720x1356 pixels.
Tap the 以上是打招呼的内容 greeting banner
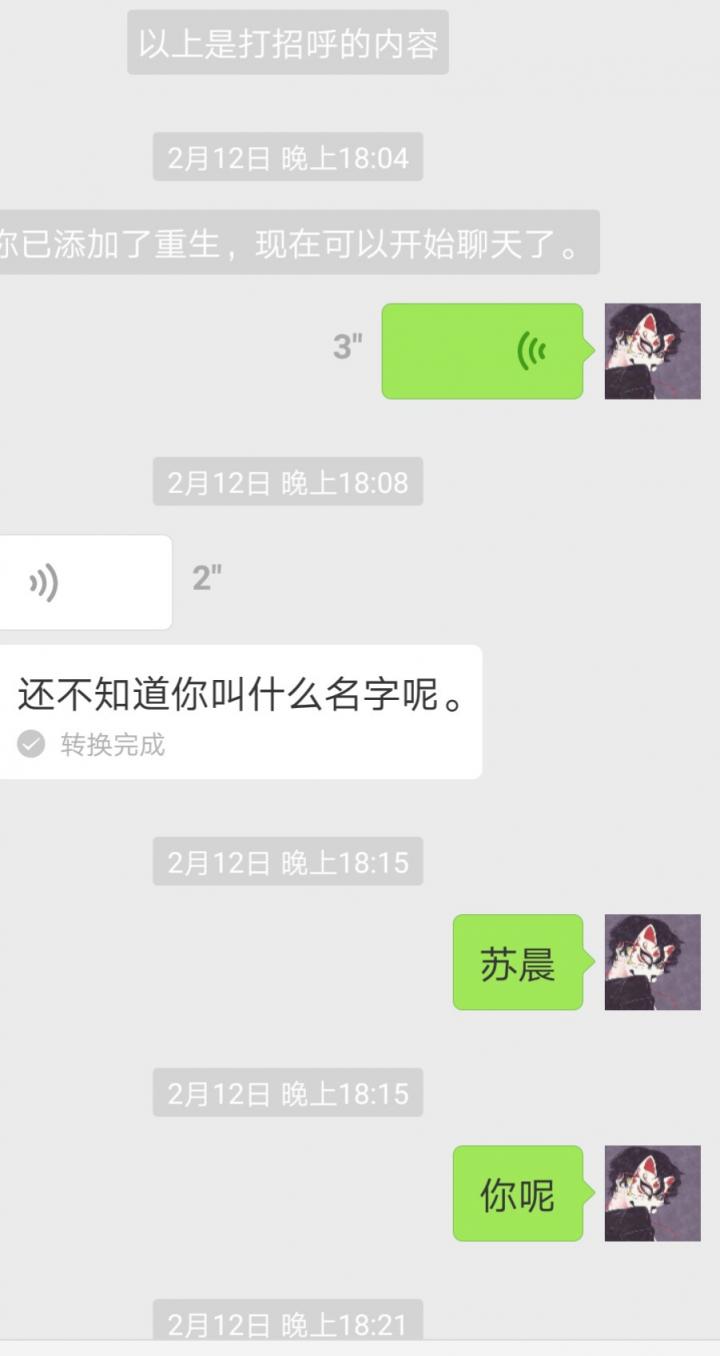click(x=286, y=42)
